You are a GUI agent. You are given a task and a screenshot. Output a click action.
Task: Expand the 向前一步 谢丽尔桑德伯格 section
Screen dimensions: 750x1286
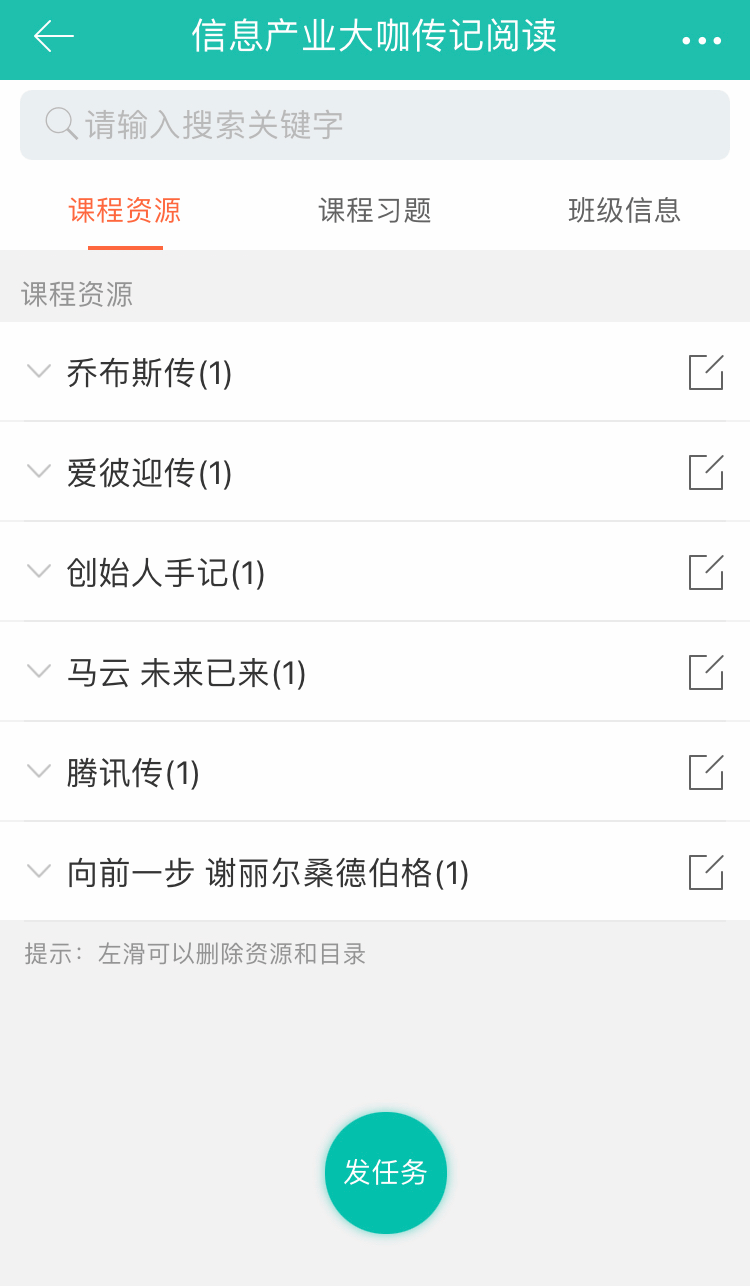[39, 871]
